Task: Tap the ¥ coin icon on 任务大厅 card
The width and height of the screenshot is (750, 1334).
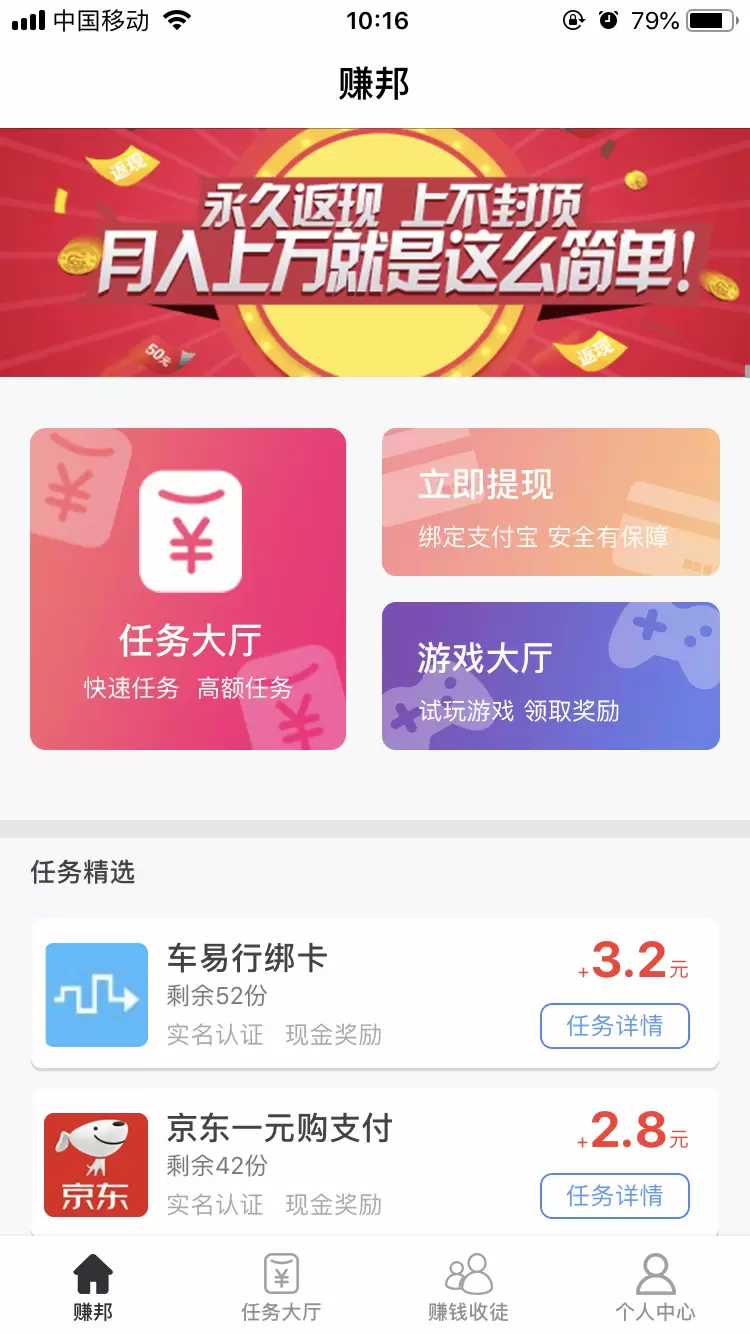Action: (x=188, y=529)
